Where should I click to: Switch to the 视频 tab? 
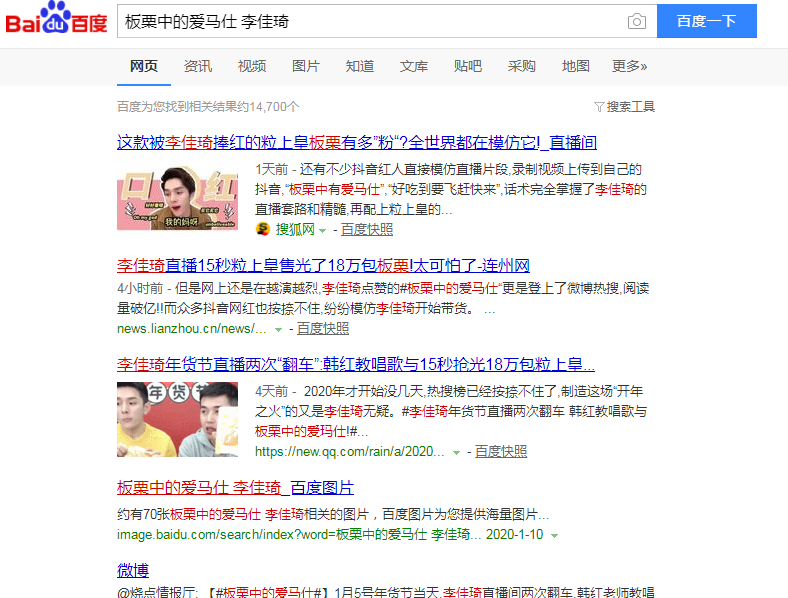click(252, 66)
